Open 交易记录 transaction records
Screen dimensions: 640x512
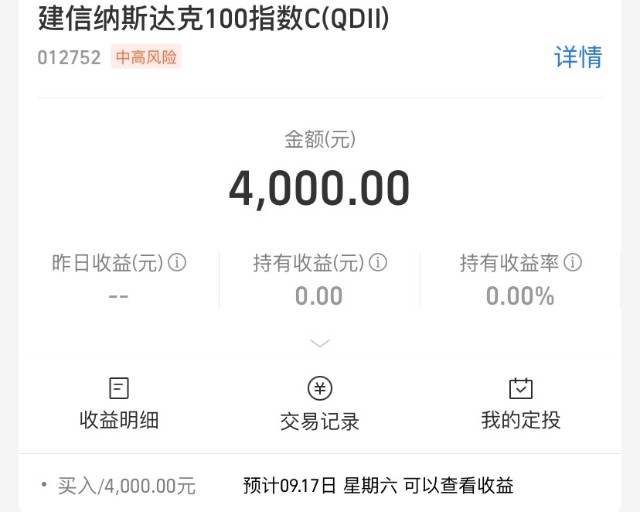point(320,403)
